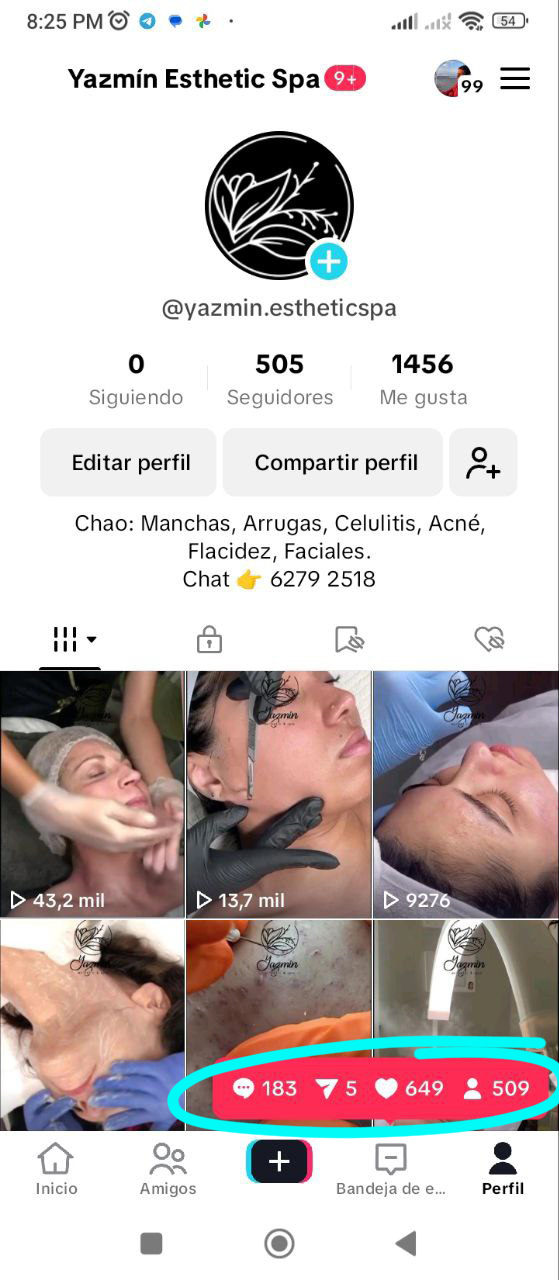
Task: Play the video with 13,7 mil views
Action: [279, 794]
